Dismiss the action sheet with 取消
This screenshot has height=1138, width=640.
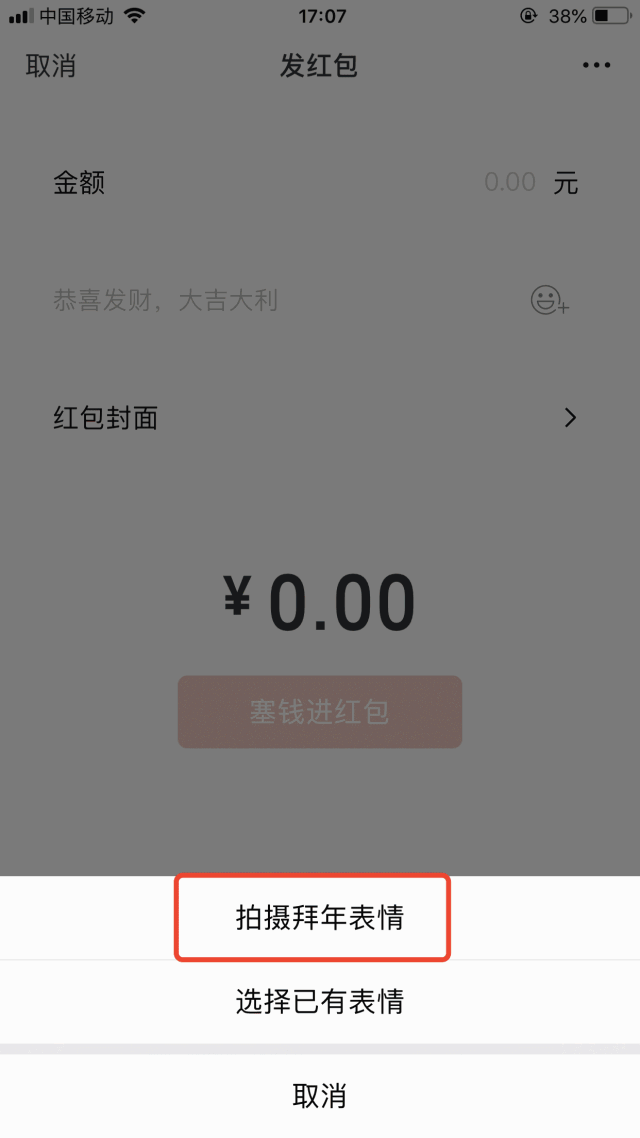319,1095
